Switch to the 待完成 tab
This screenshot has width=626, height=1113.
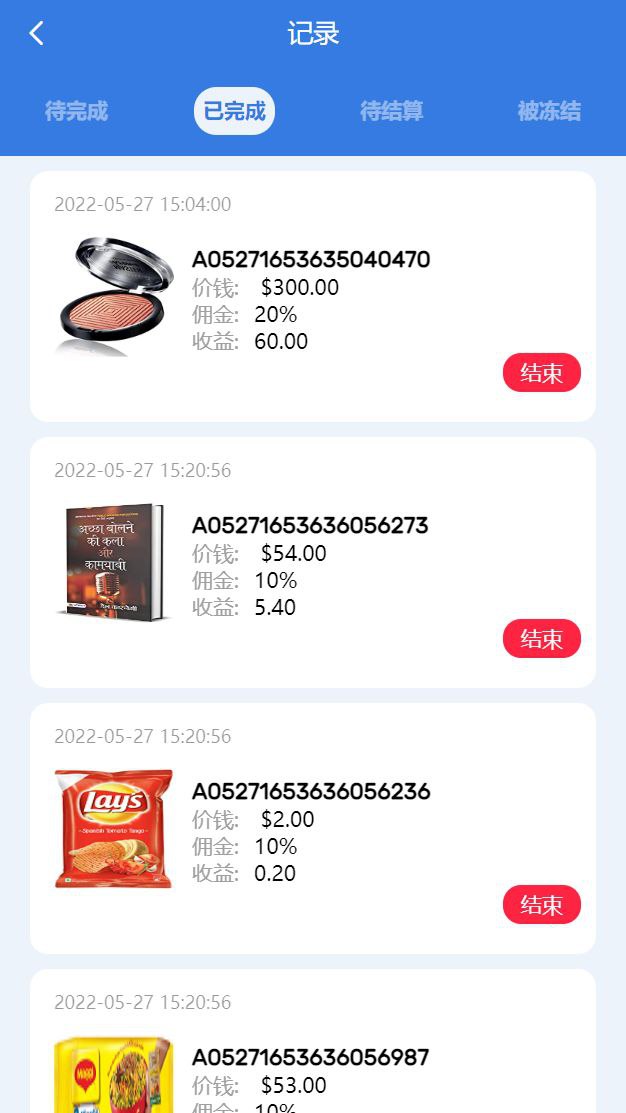point(76,111)
